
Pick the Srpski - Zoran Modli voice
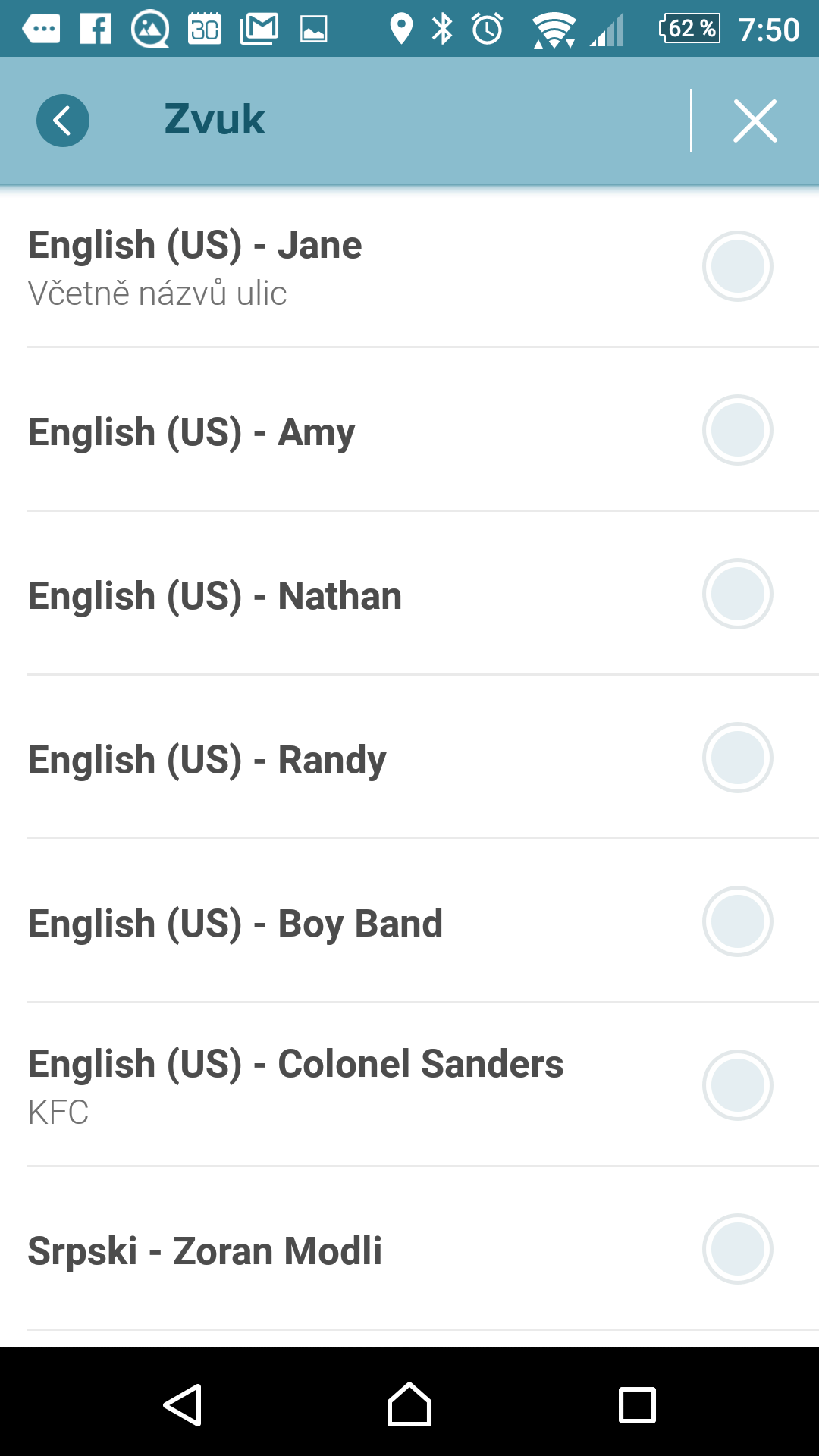point(409,1249)
